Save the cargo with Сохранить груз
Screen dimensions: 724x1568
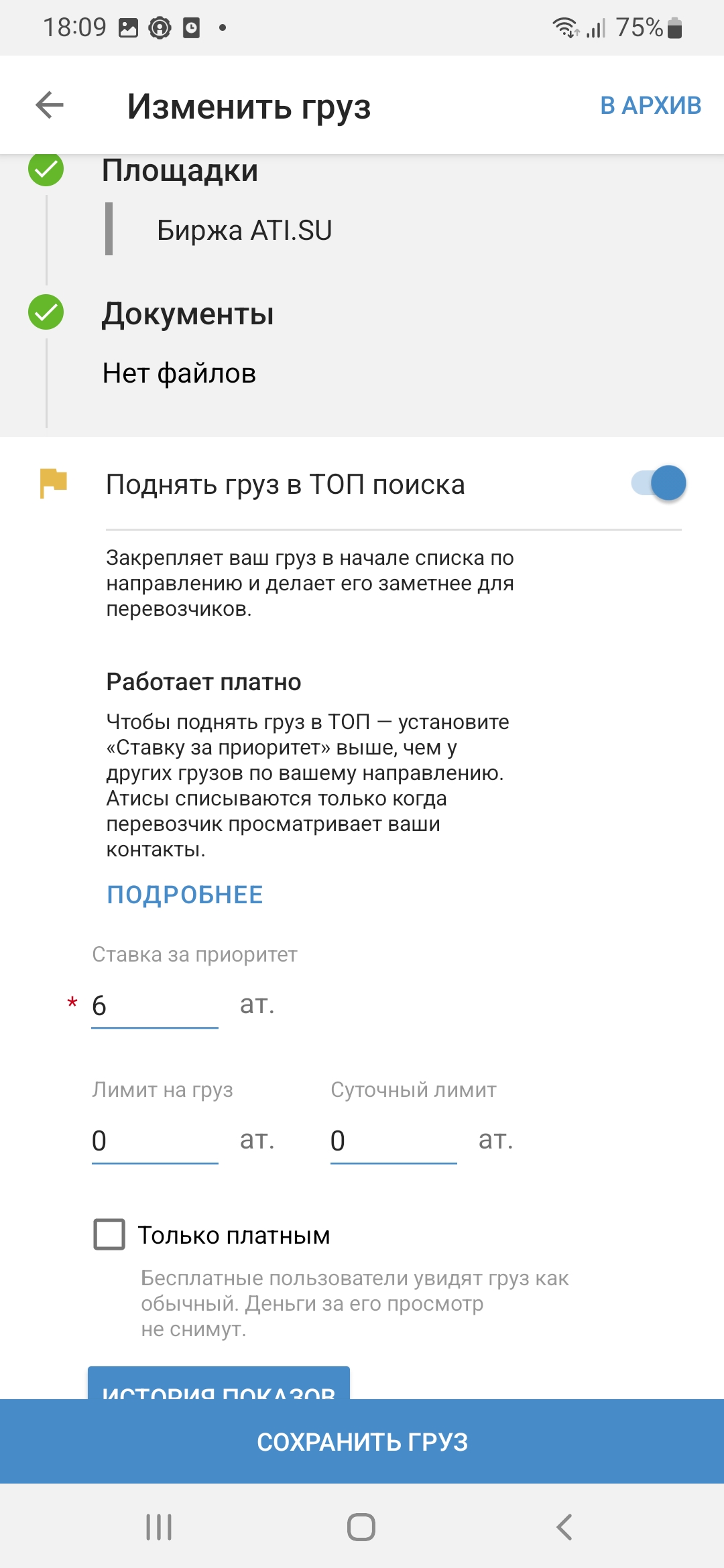pos(362,1441)
